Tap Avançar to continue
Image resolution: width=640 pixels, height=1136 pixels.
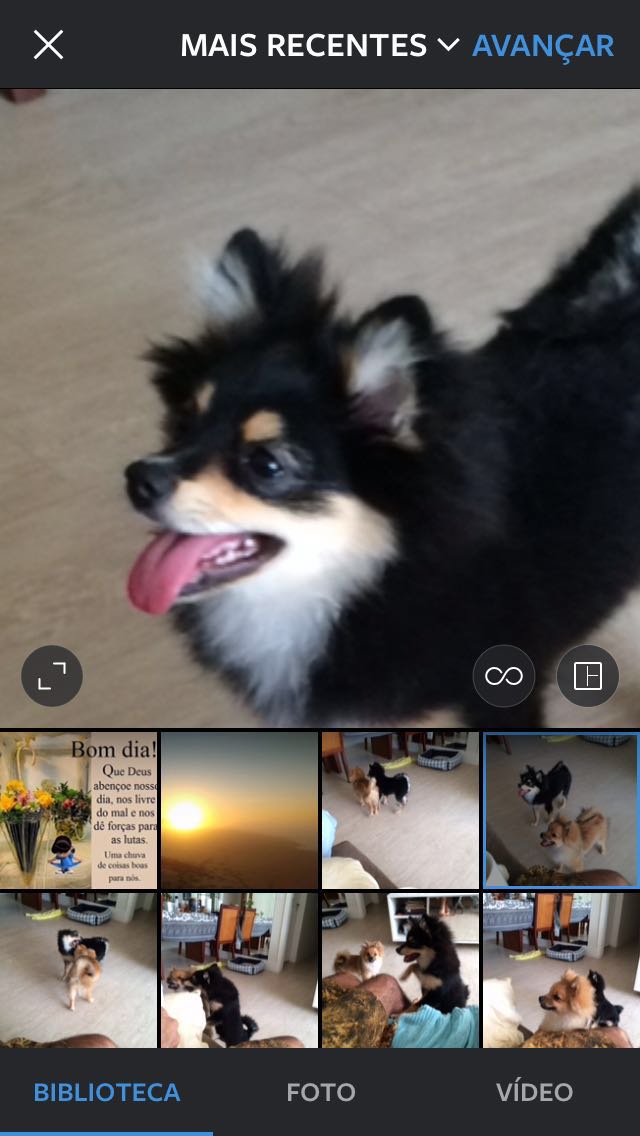pos(543,46)
